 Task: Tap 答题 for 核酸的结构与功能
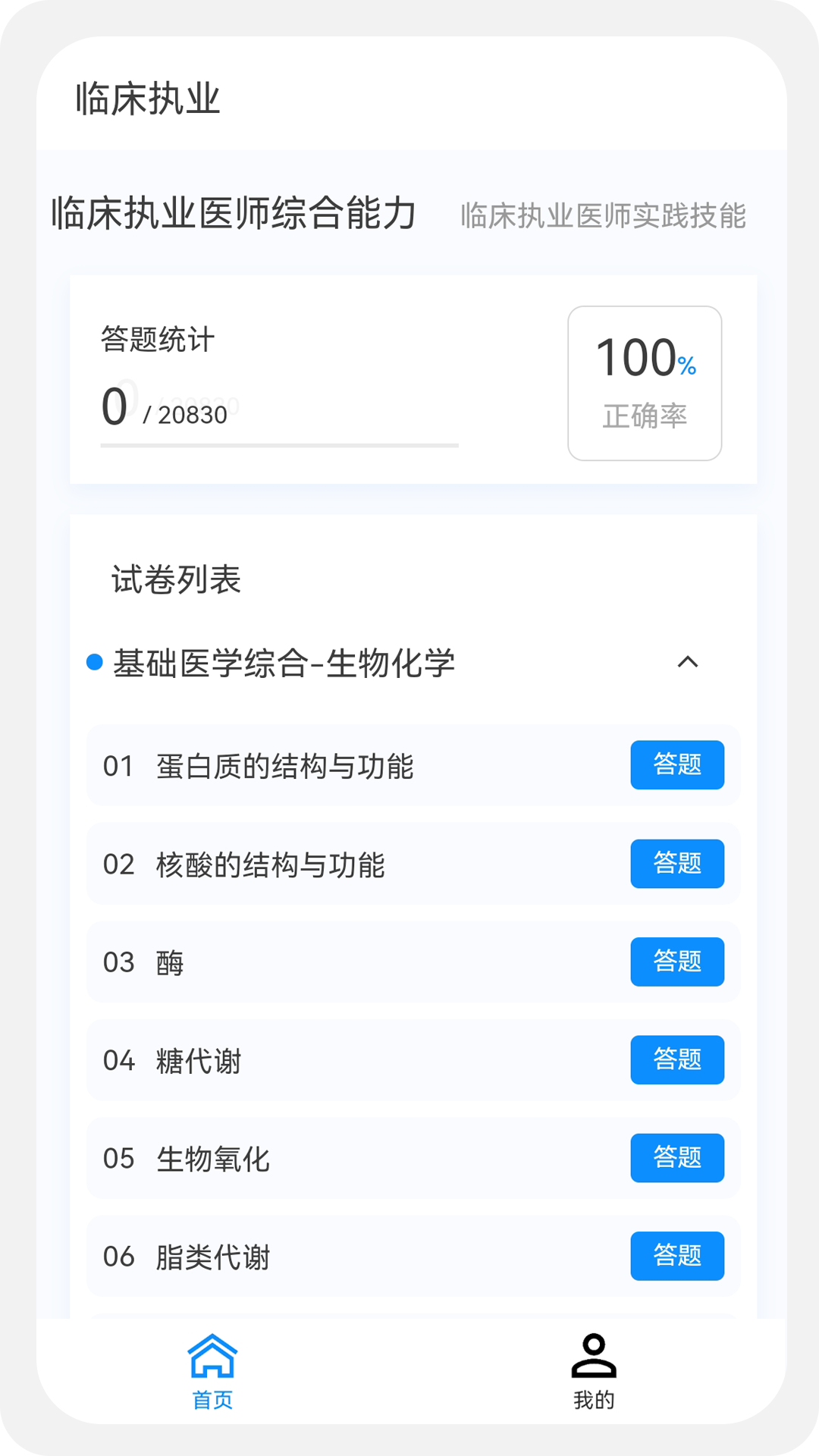click(677, 864)
